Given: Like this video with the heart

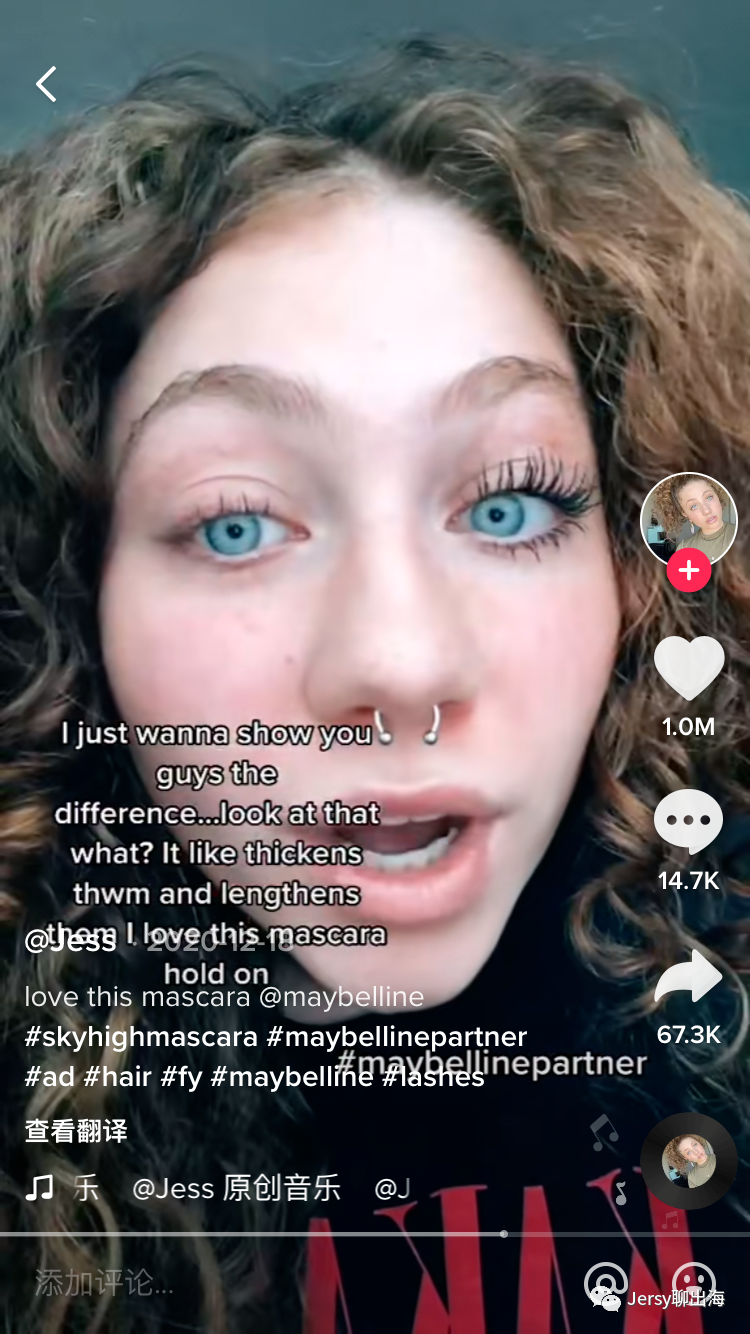Looking at the screenshot, I should coord(688,668).
